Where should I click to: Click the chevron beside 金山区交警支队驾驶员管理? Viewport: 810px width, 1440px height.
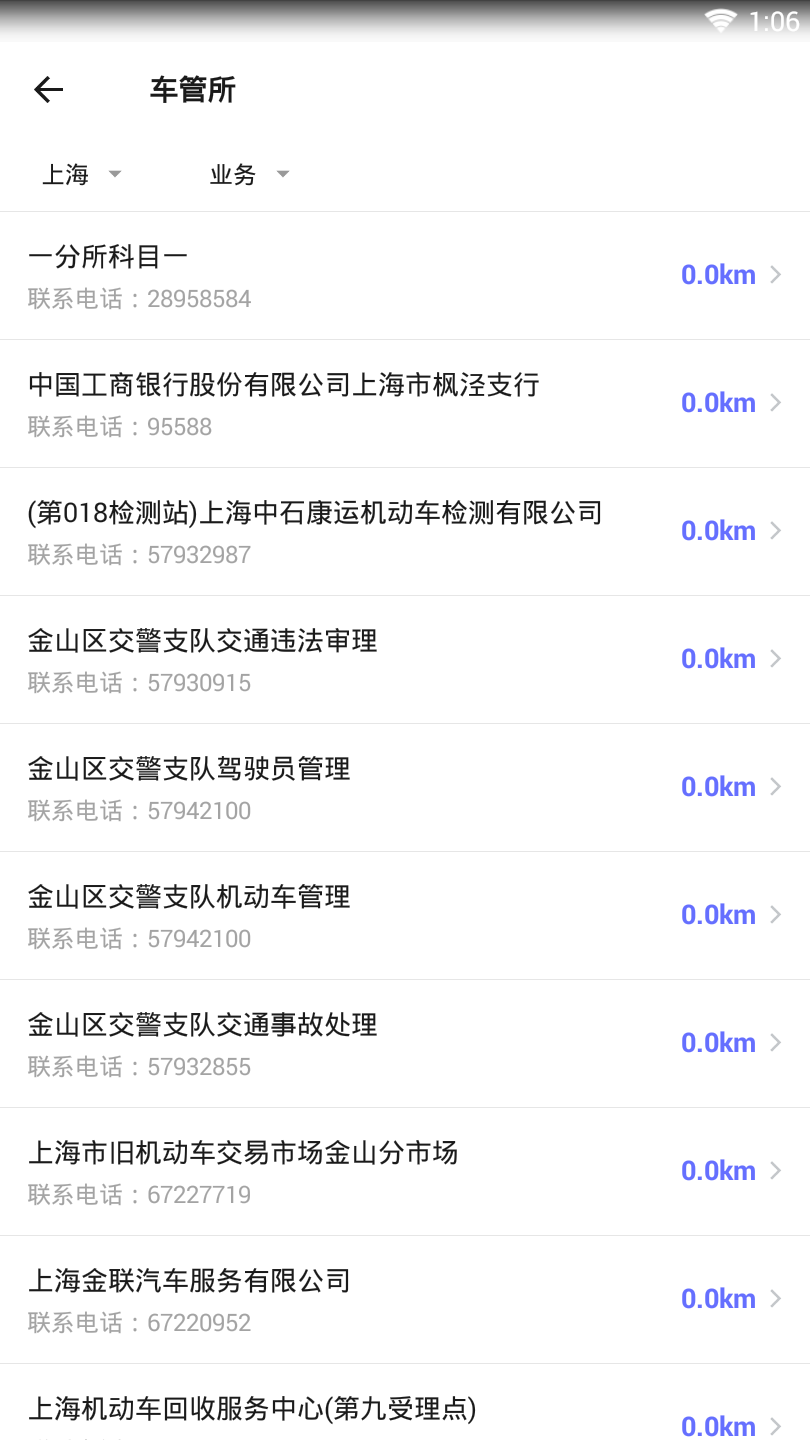click(x=777, y=786)
